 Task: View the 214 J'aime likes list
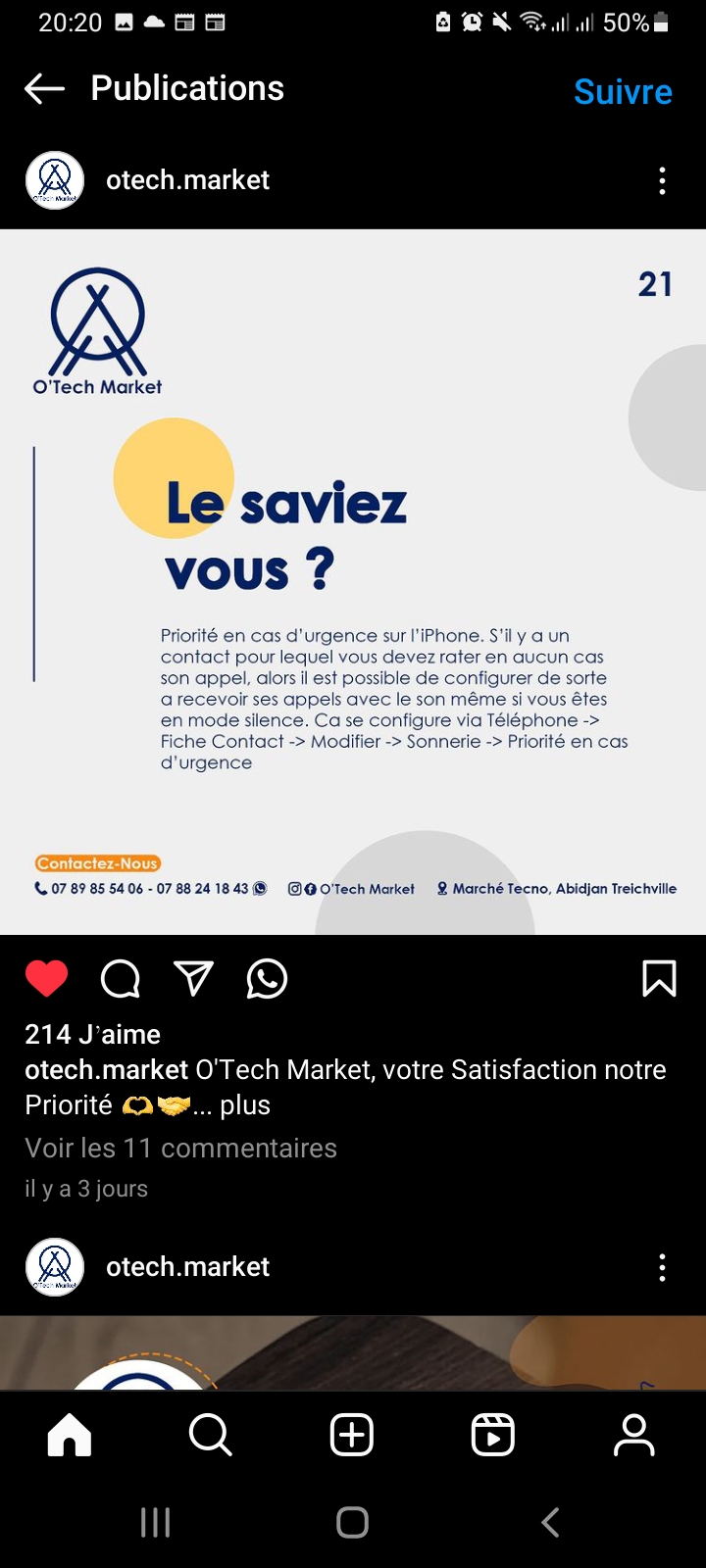click(92, 1034)
